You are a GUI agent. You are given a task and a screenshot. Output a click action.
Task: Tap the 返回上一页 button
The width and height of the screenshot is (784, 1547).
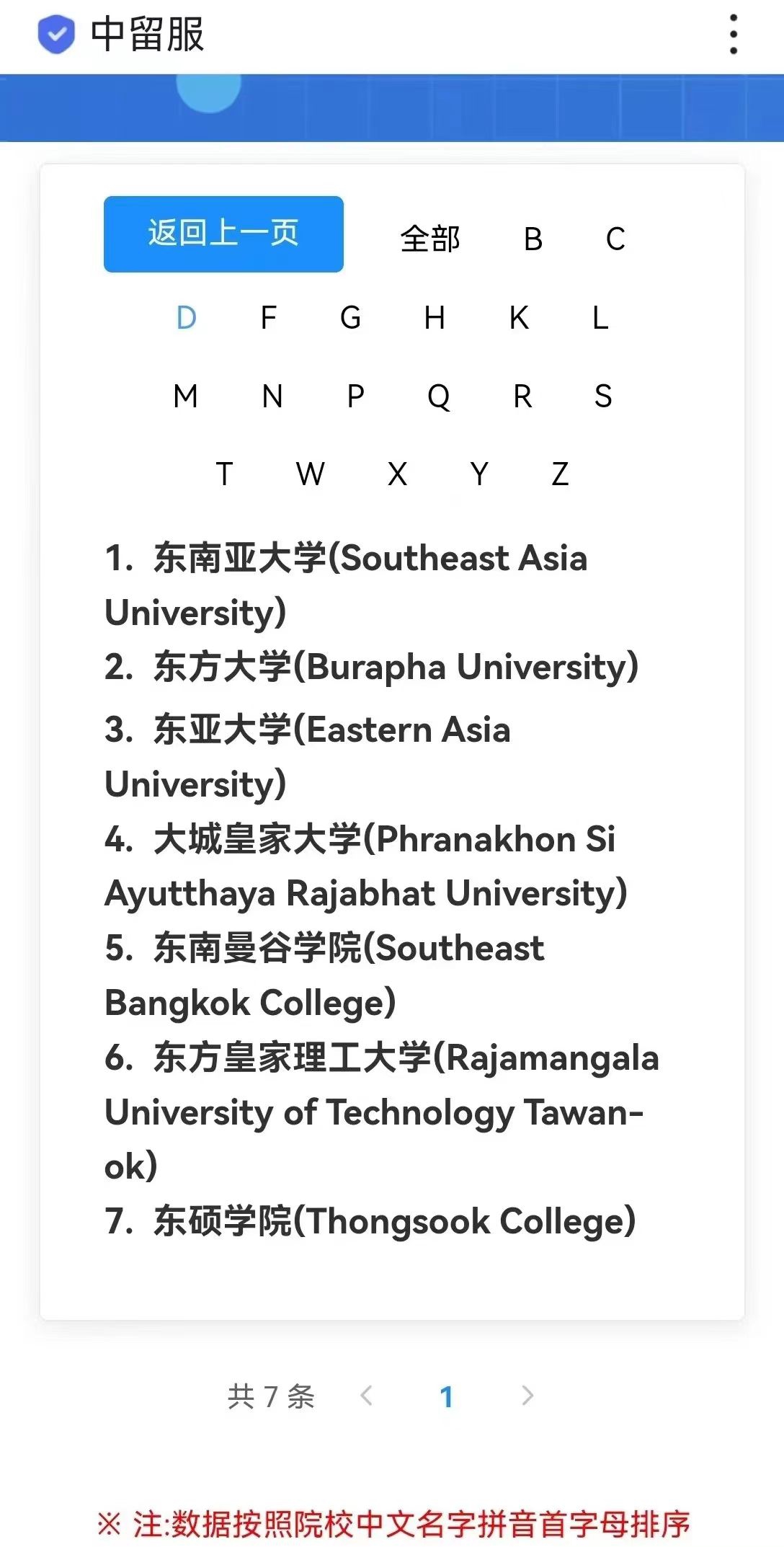coord(223,234)
